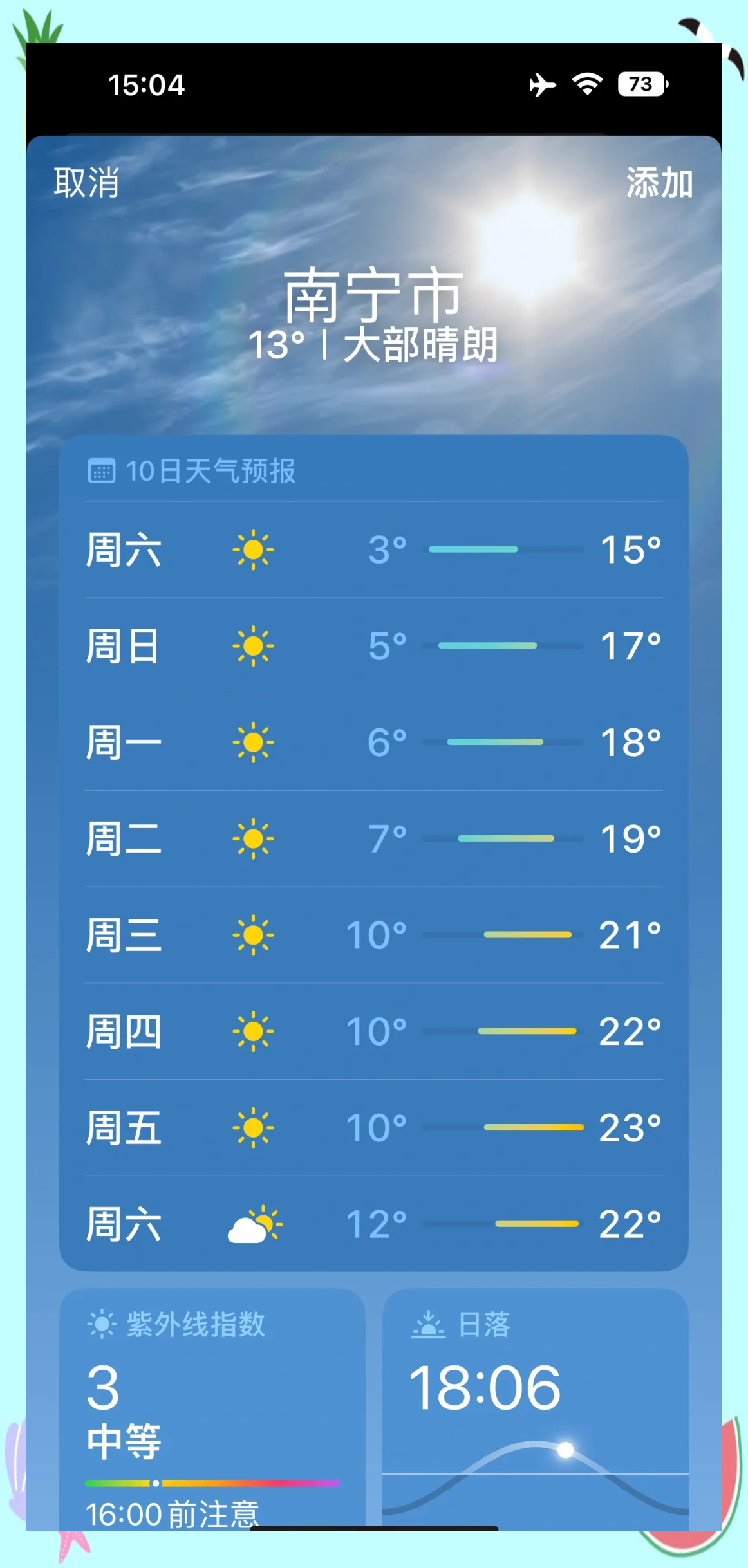Viewport: 748px width, 1568px height.
Task: Tap the sunny weather icon for 周六
Action: click(x=254, y=550)
